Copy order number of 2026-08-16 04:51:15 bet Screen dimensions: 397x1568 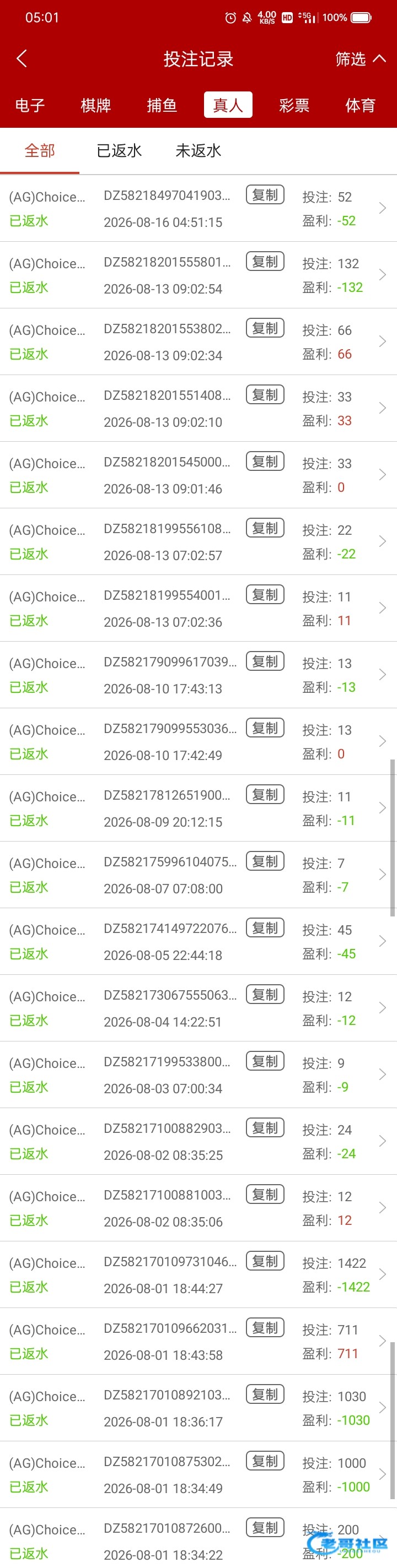click(265, 195)
